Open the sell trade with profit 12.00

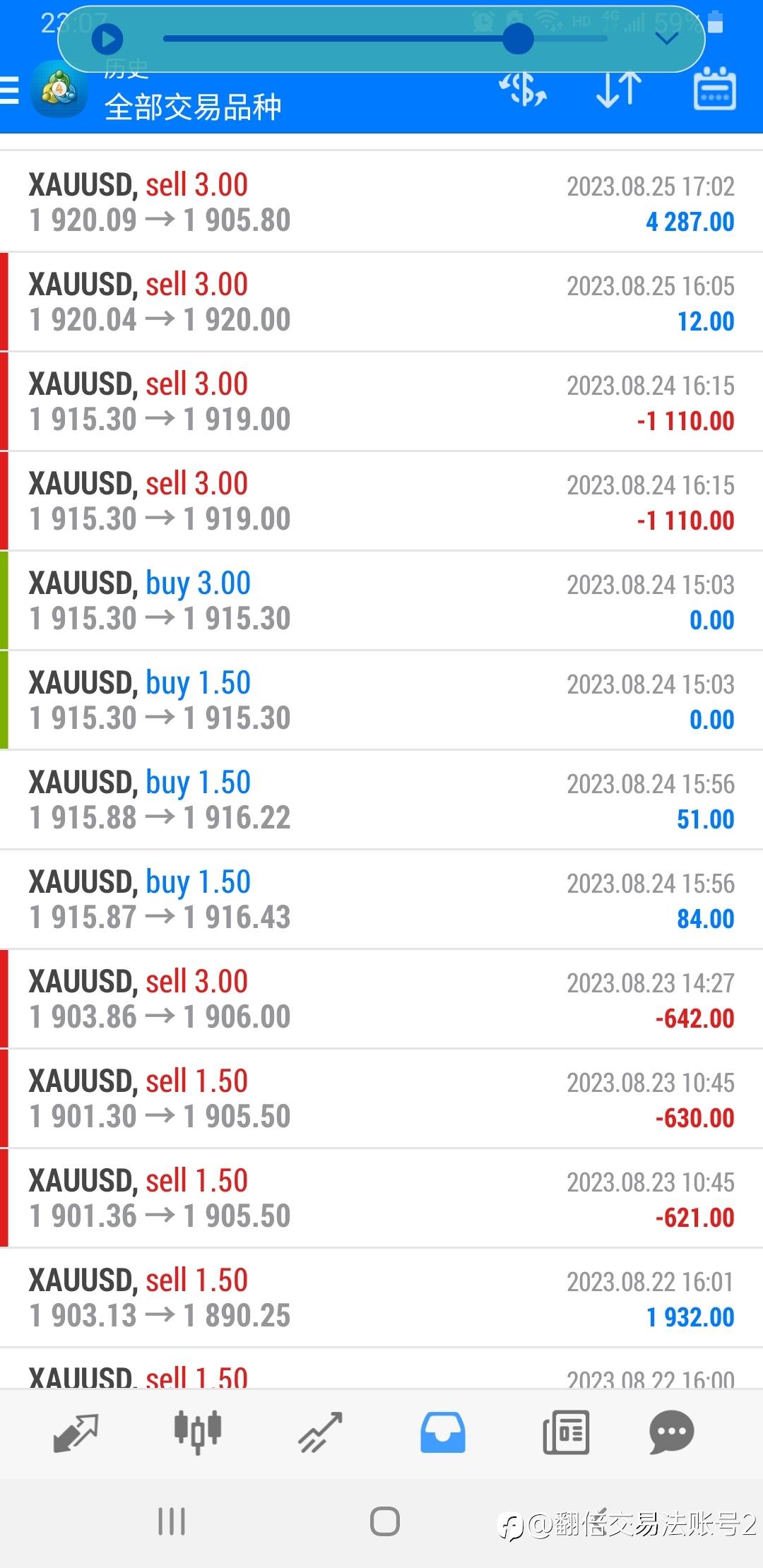tap(381, 302)
